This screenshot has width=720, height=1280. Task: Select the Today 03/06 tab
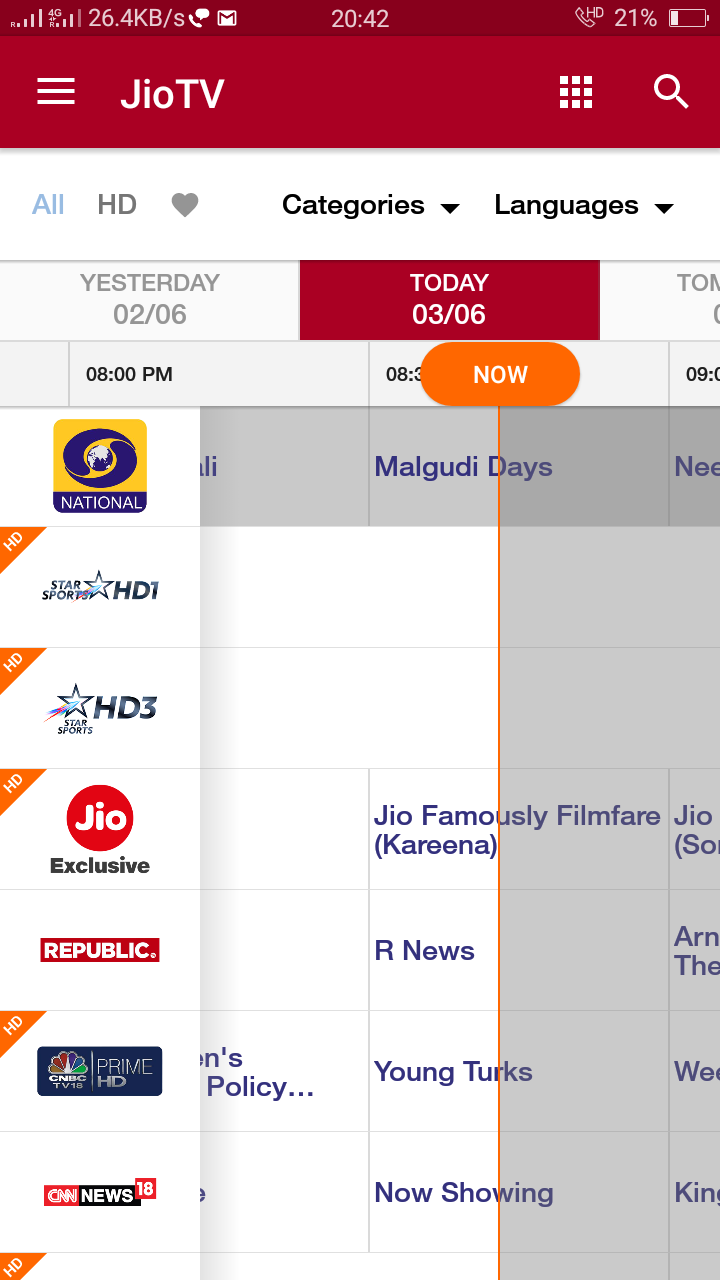tap(449, 300)
